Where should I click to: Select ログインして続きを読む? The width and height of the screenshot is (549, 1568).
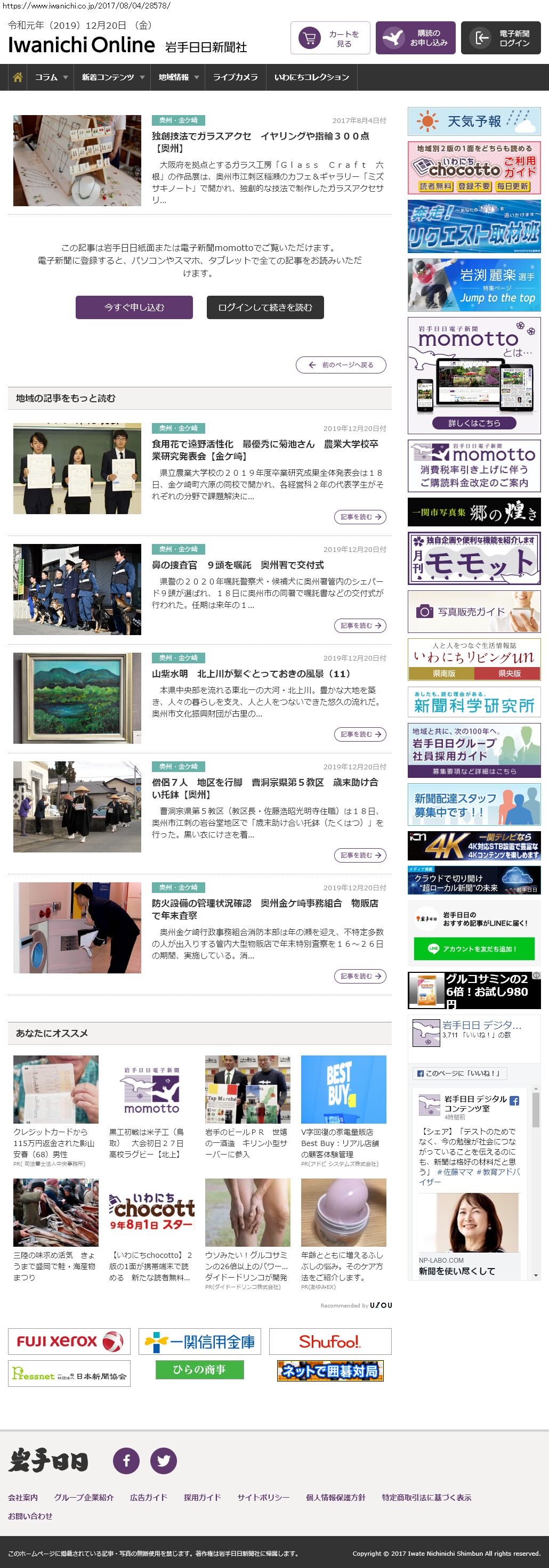click(x=265, y=307)
